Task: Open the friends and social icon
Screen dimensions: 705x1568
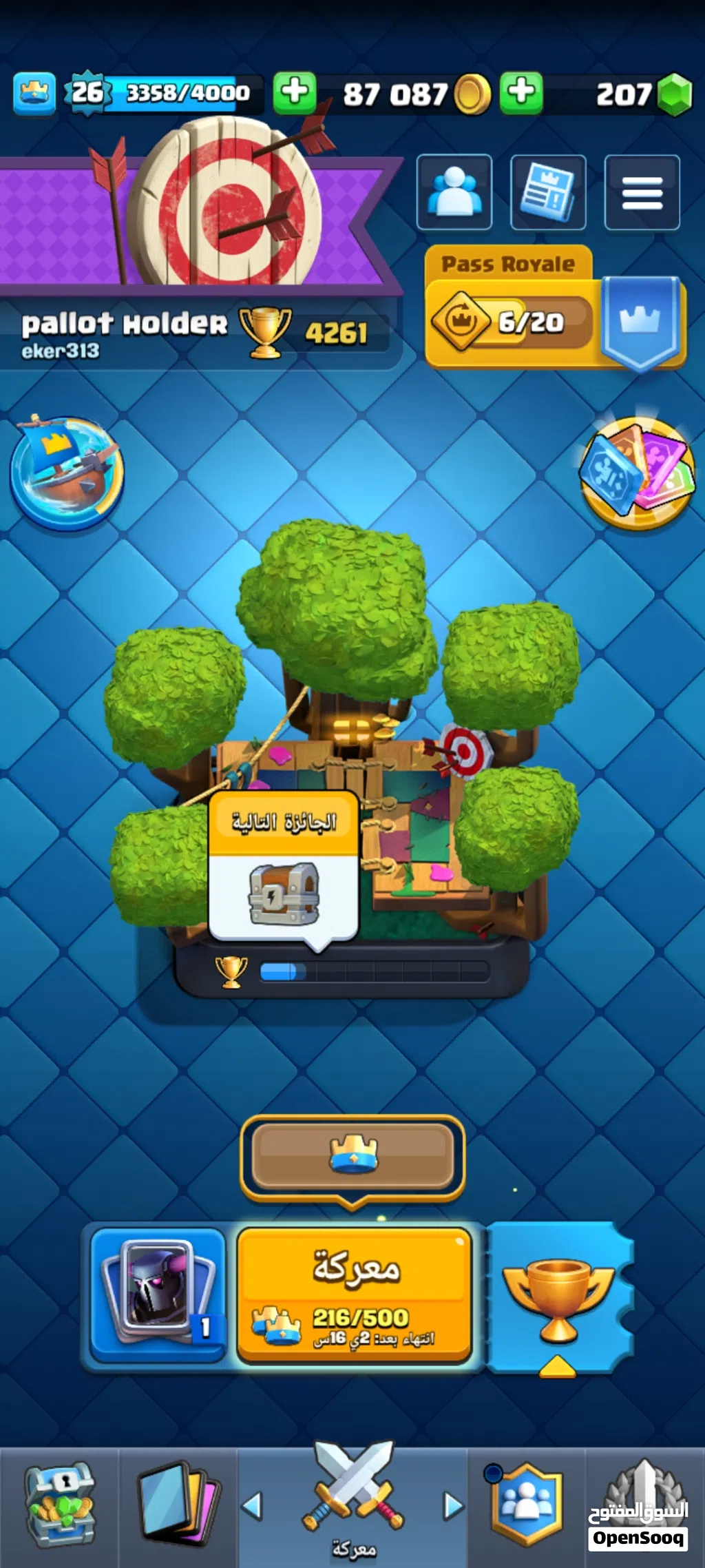Action: 454,192
